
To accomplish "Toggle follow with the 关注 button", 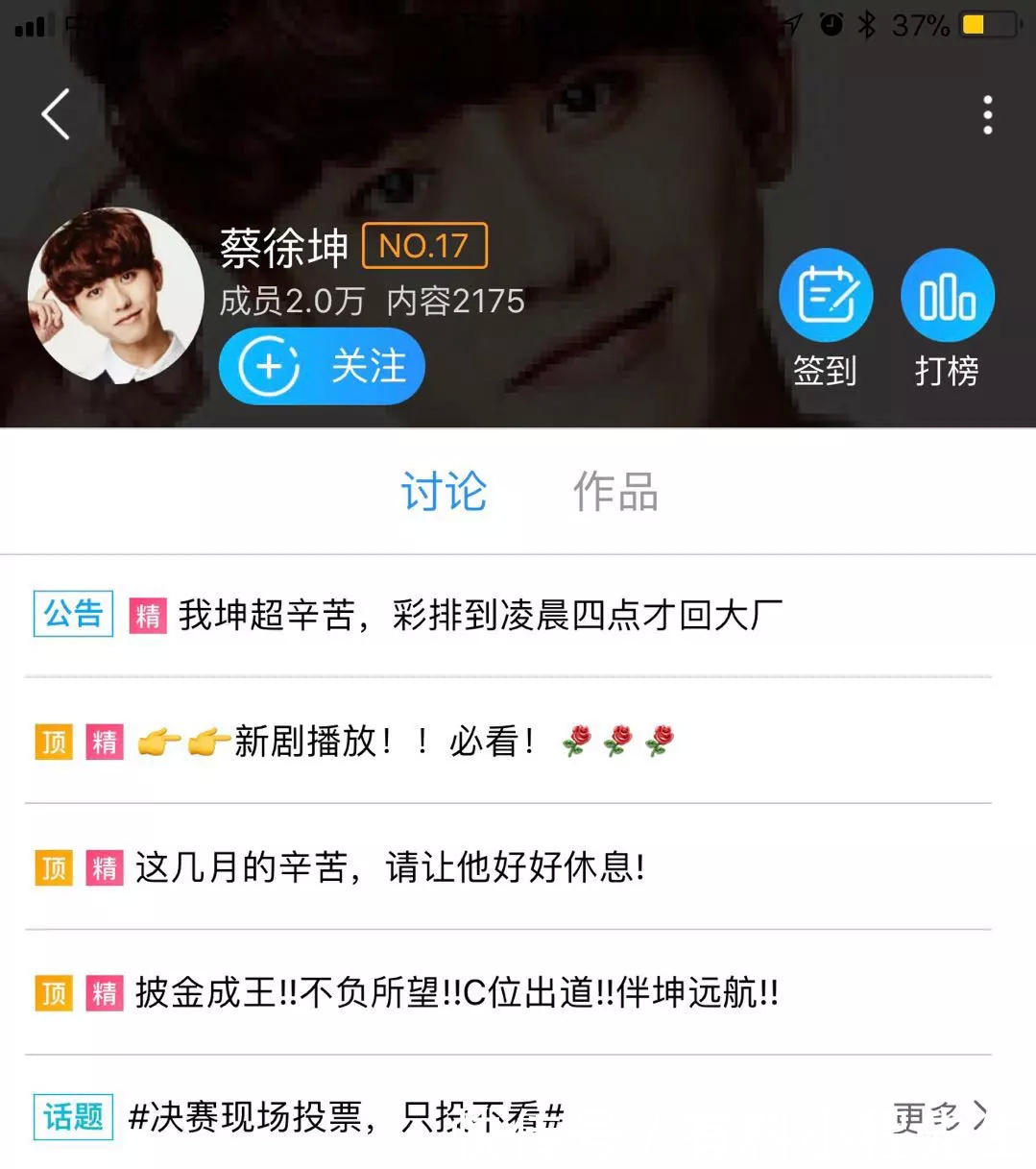I will [x=322, y=366].
